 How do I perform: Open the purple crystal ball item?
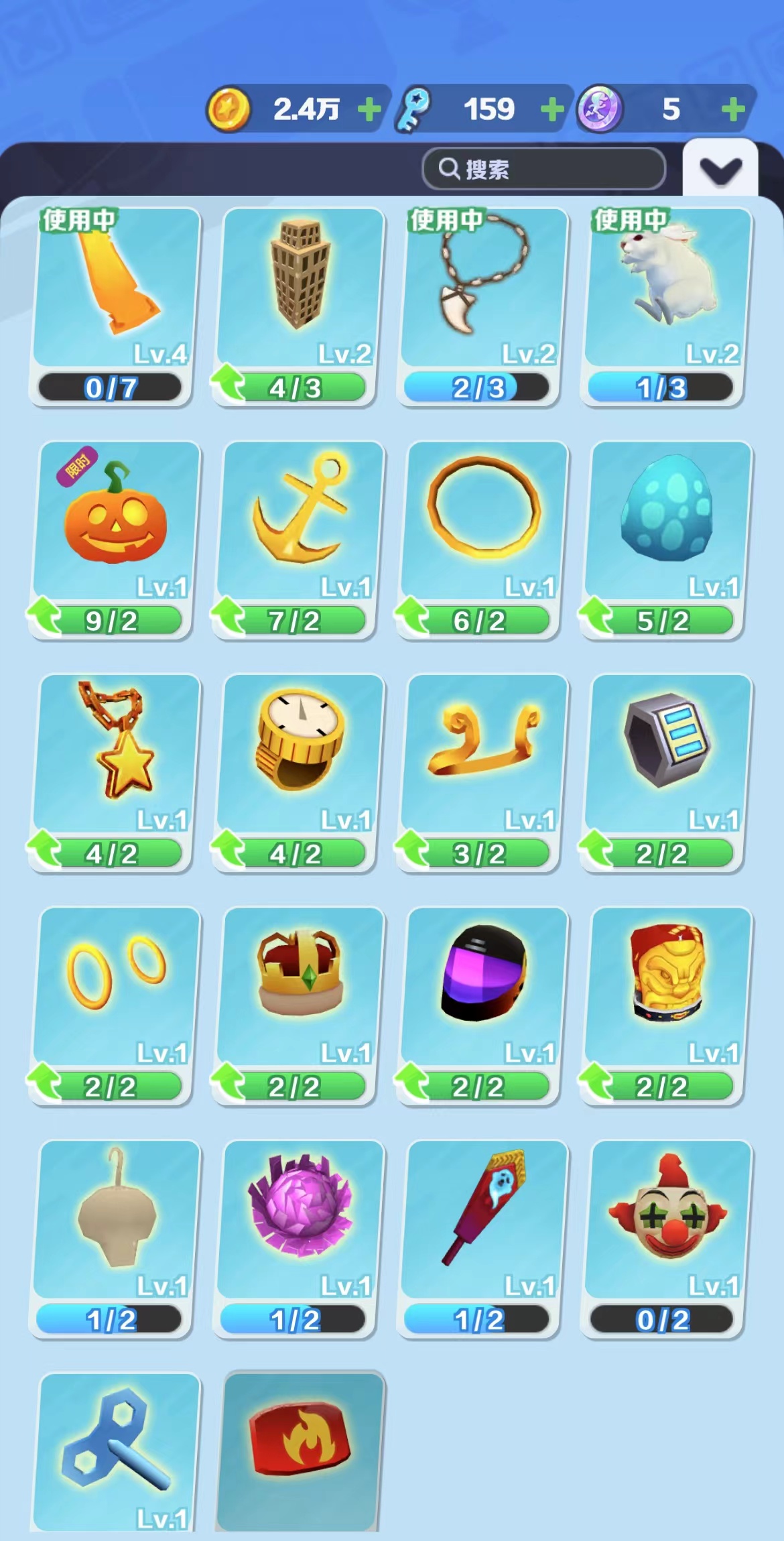coord(300,1221)
